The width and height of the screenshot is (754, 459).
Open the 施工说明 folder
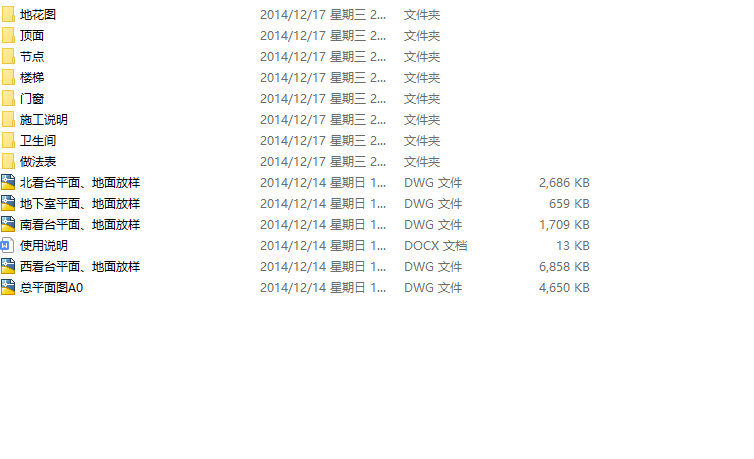tap(44, 120)
